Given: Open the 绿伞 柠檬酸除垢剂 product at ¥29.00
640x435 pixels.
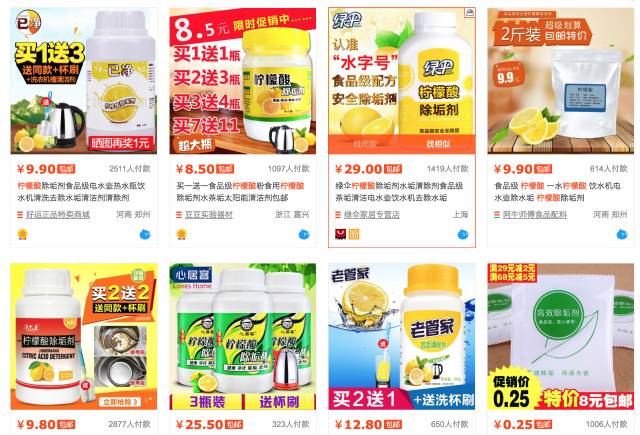Looking at the screenshot, I should pyautogui.click(x=399, y=70).
